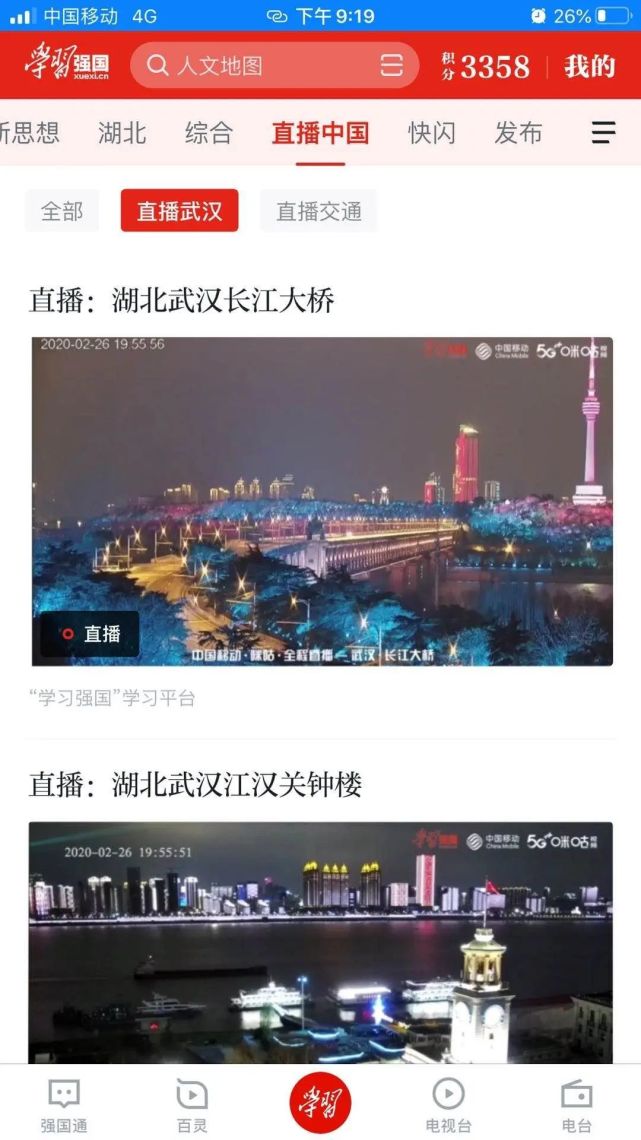Screen dimensions: 641x1140
Task: Open the 湖北武汉长江大桥 live stream
Action: pos(320,501)
